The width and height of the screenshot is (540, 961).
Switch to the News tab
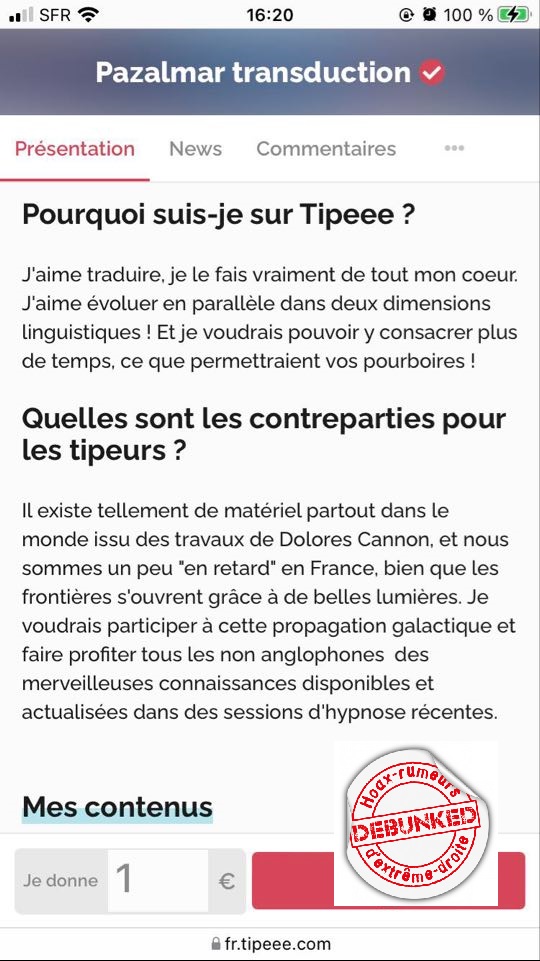[x=195, y=149]
